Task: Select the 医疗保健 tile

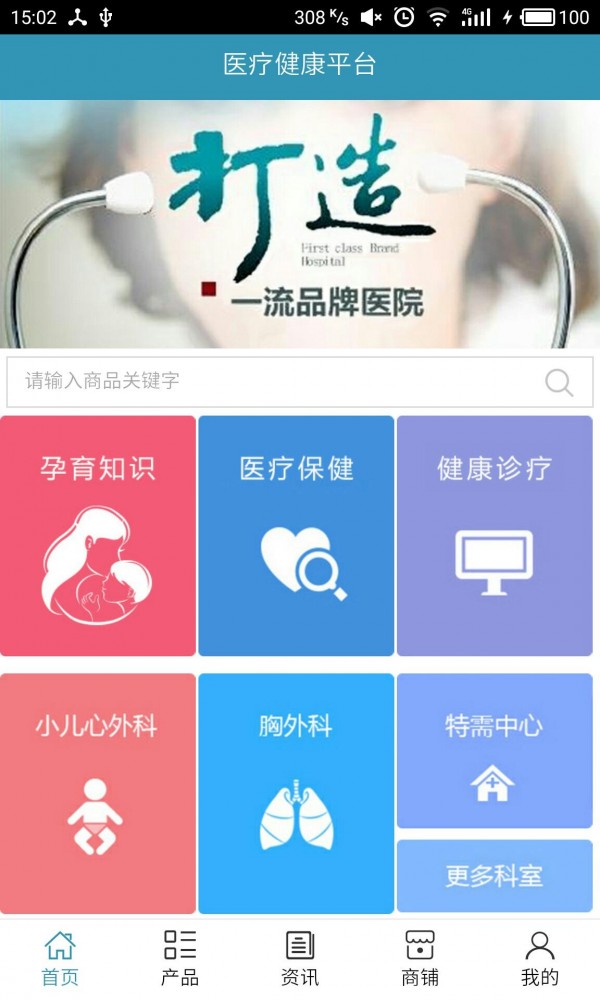Action: pyautogui.click(x=296, y=536)
